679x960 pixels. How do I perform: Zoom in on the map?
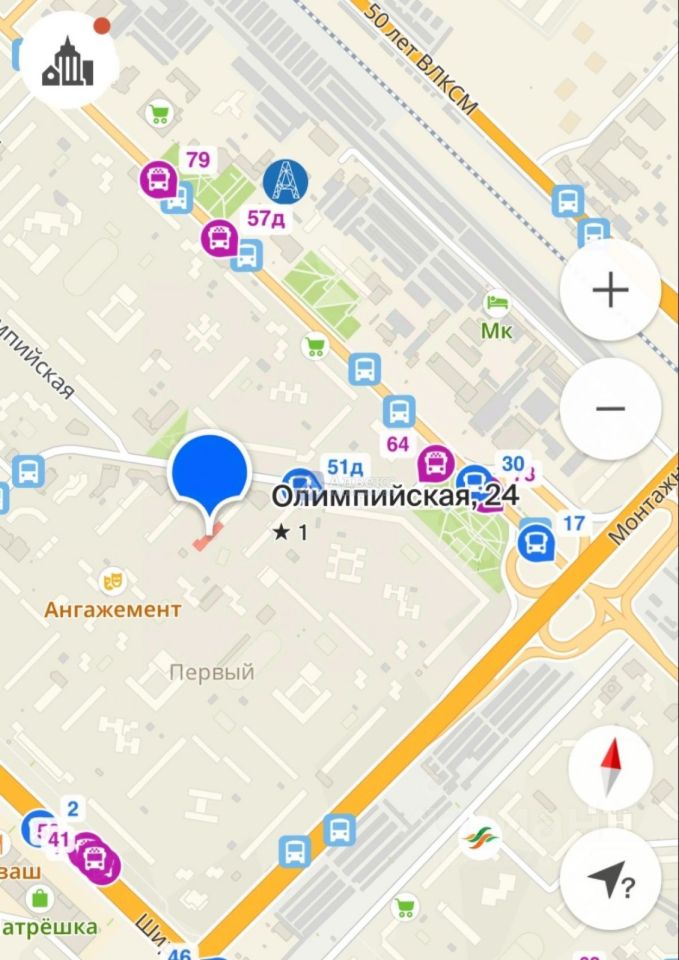(x=609, y=291)
